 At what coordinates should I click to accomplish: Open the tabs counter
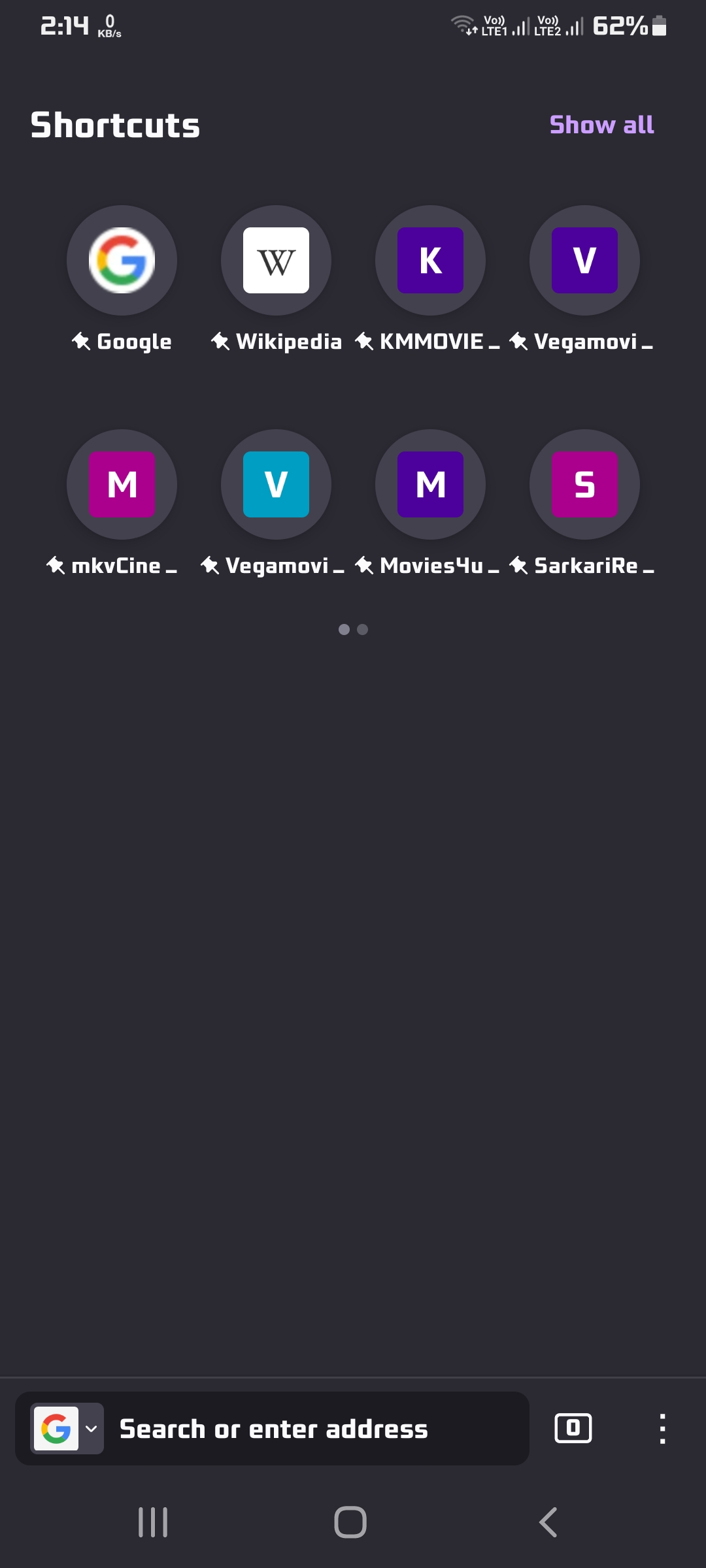click(x=573, y=1428)
